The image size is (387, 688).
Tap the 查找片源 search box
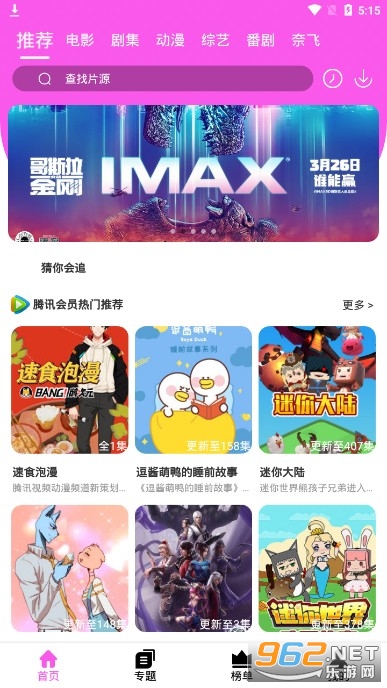pyautogui.click(x=162, y=79)
